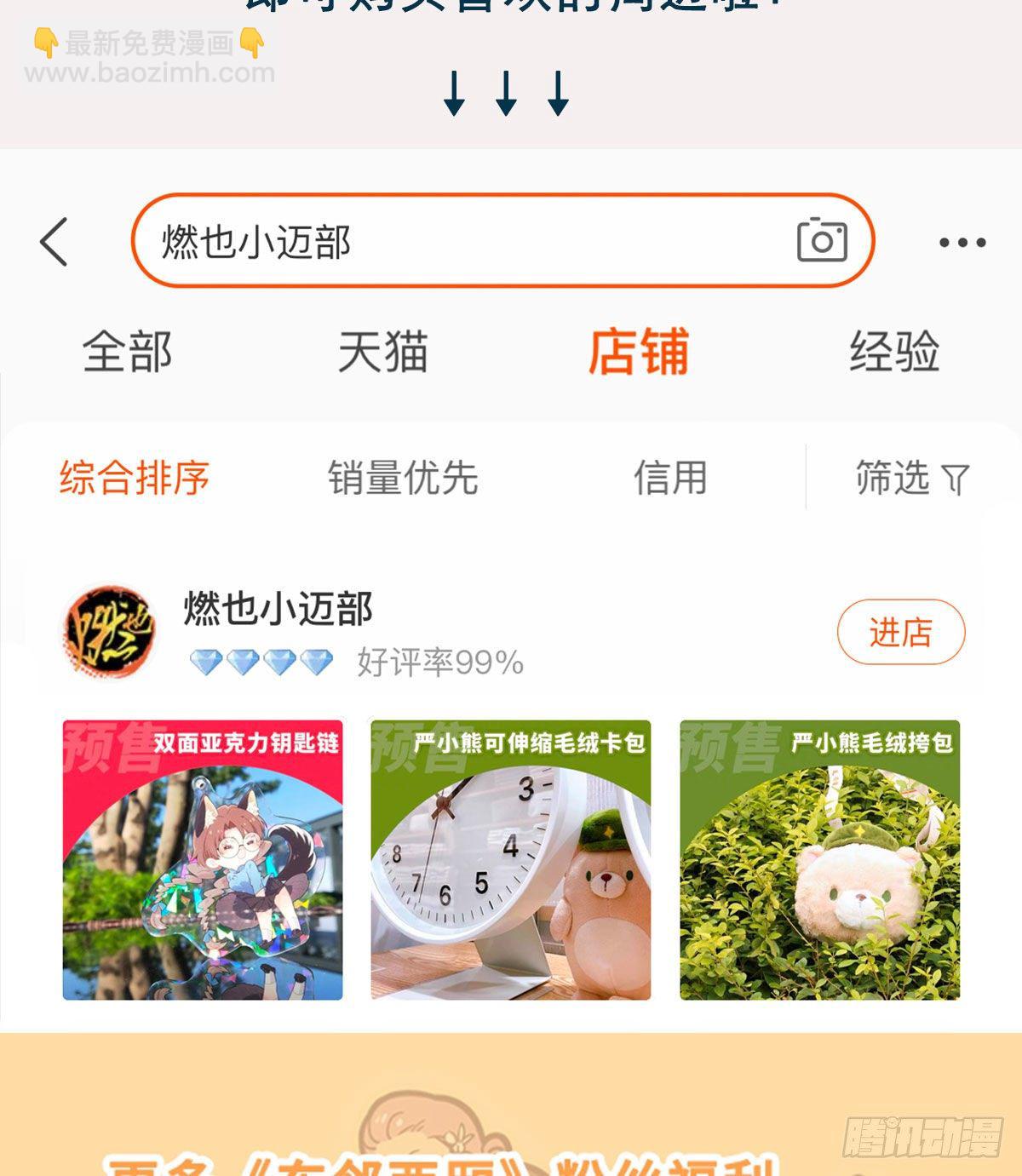Click the back arrow to return
The height and width of the screenshot is (1176, 1022).
point(53,242)
